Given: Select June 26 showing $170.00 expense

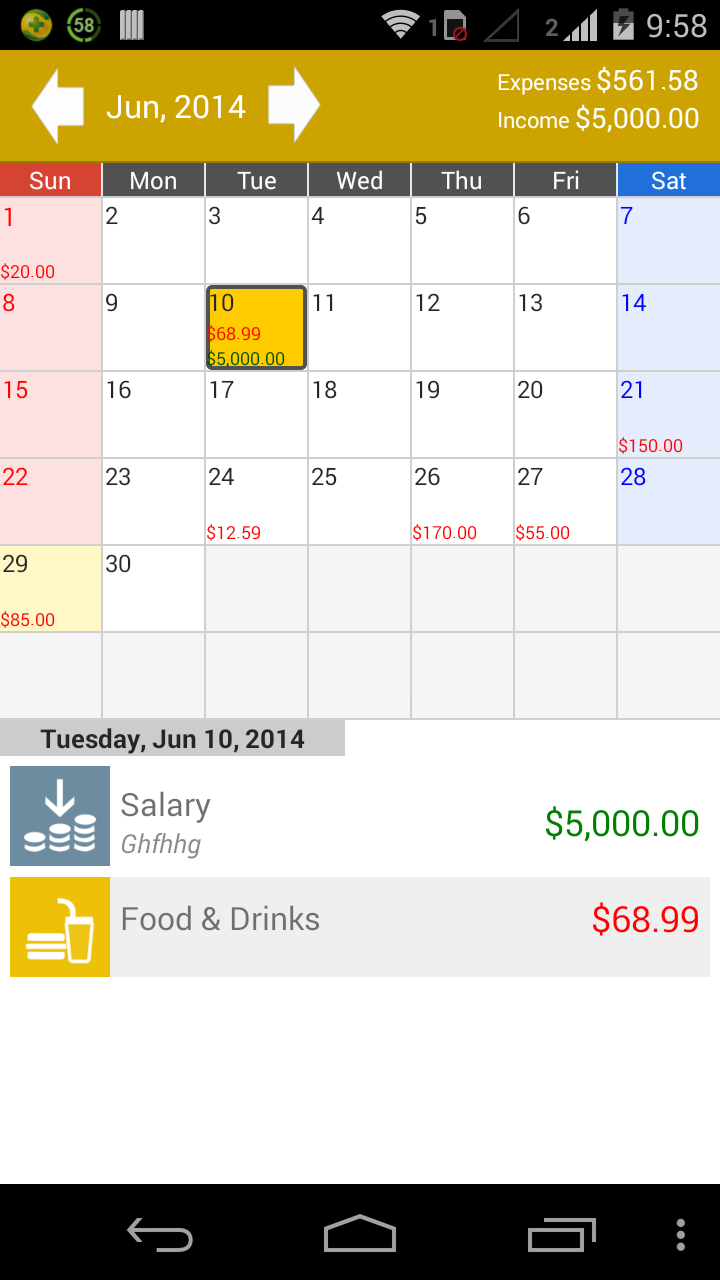Looking at the screenshot, I should 462,502.
